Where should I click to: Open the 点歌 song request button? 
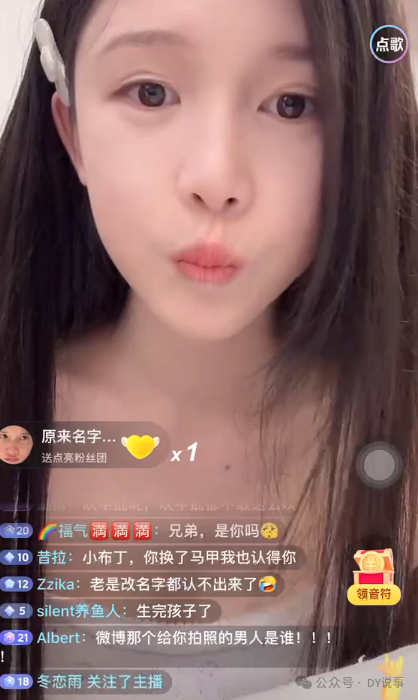click(x=389, y=44)
